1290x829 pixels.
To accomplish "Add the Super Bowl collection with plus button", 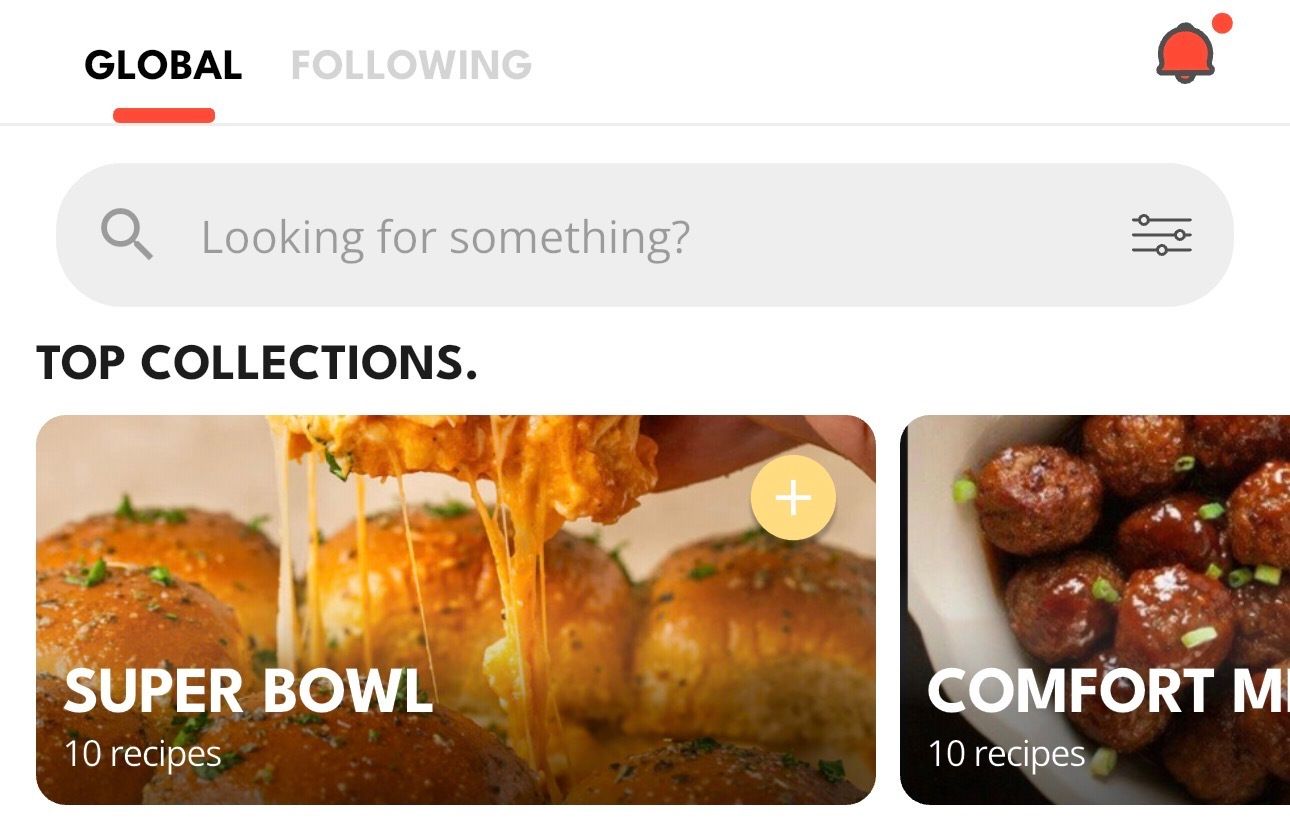I will (x=793, y=498).
